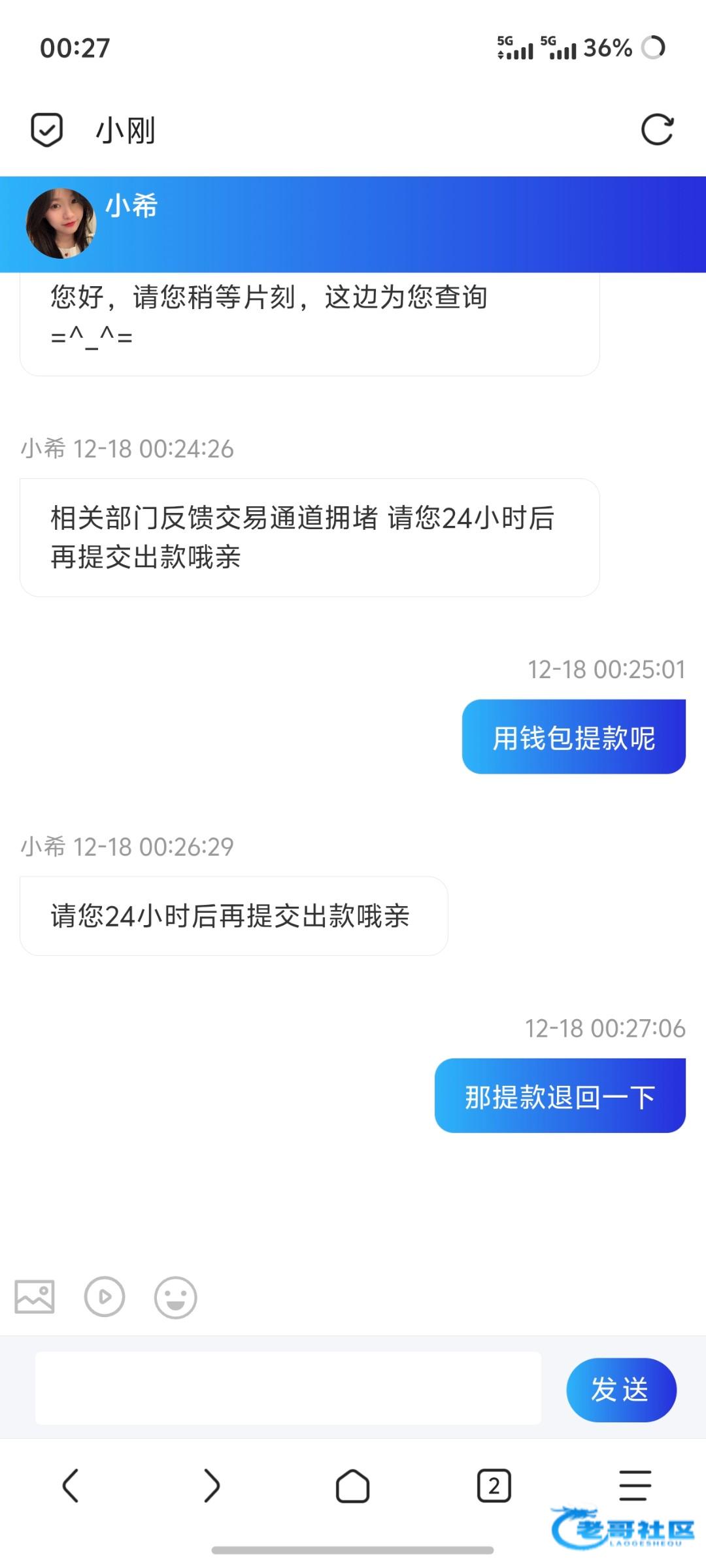Screen dimensions: 706x1568
Task: Open the browser hamburger menu
Action: pos(635,1485)
